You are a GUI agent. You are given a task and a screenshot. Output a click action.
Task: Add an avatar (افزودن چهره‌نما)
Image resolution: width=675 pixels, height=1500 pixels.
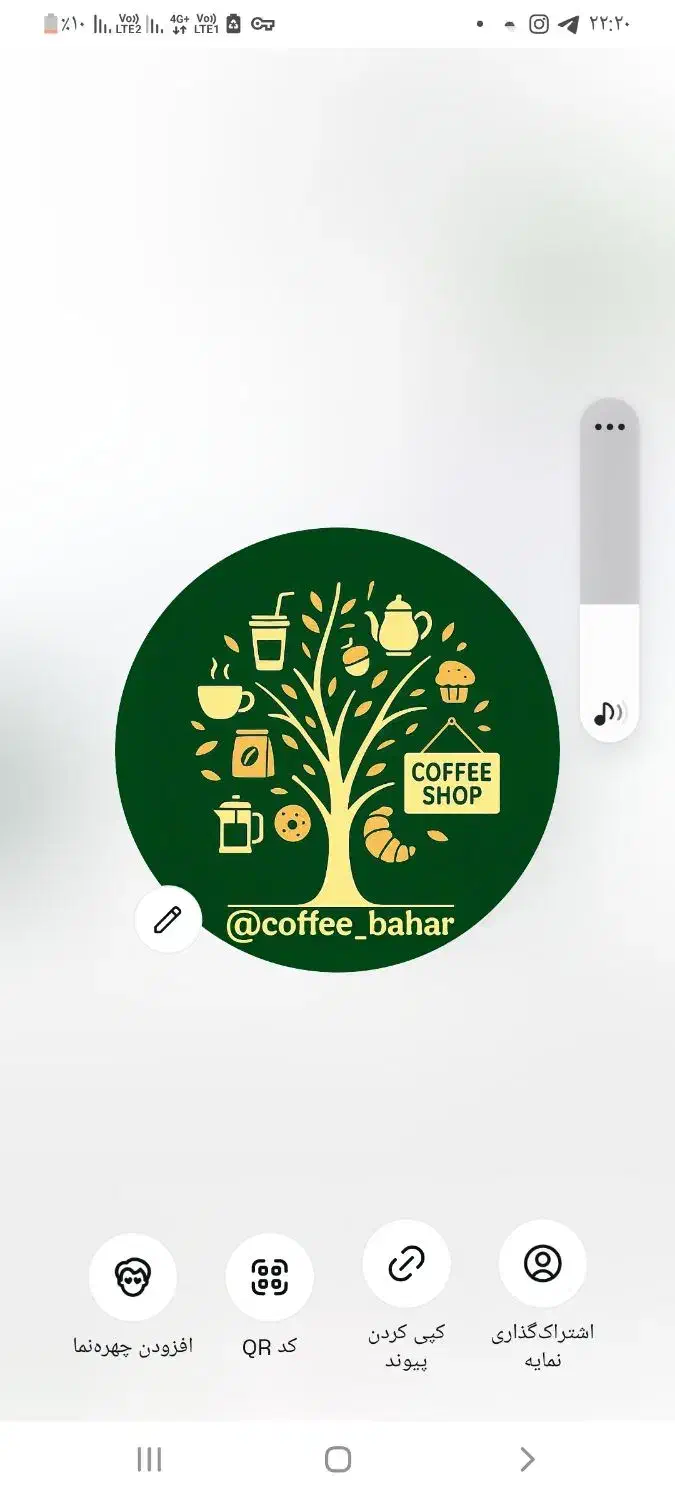click(133, 1277)
